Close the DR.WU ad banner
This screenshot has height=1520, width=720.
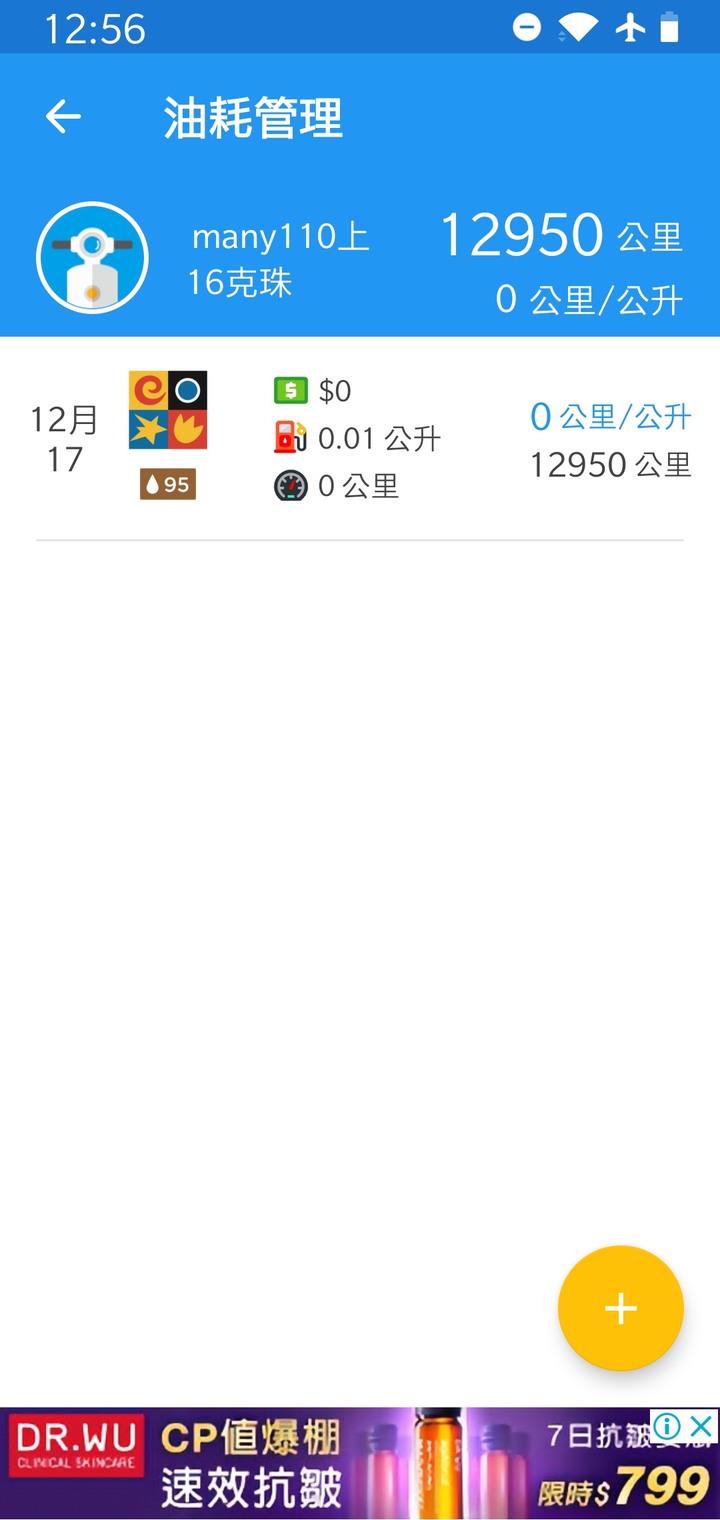click(x=703, y=1426)
